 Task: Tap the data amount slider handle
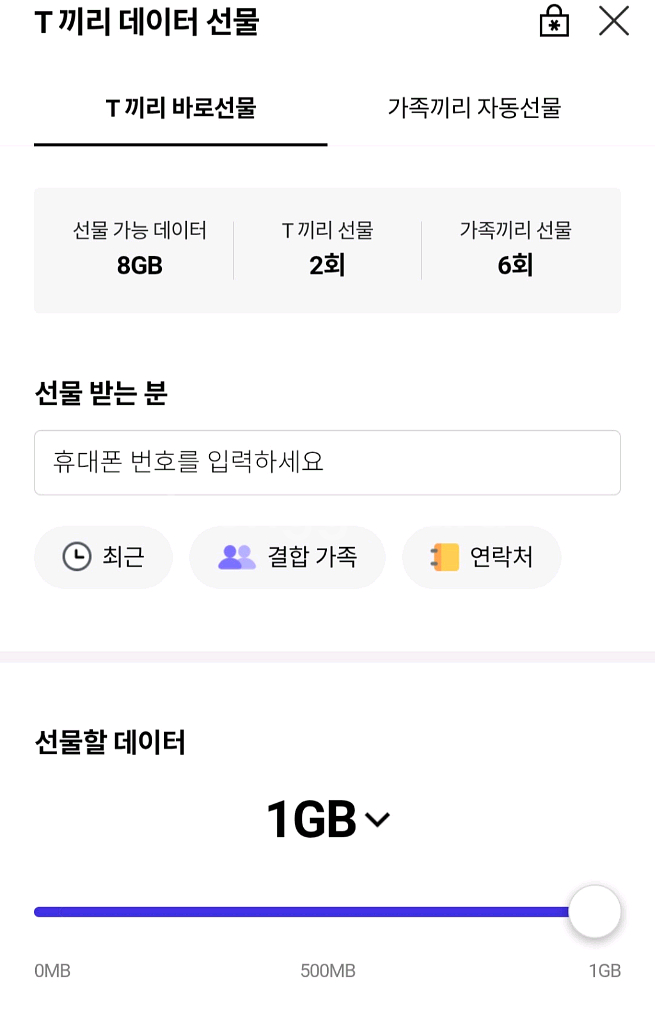[x=595, y=912]
